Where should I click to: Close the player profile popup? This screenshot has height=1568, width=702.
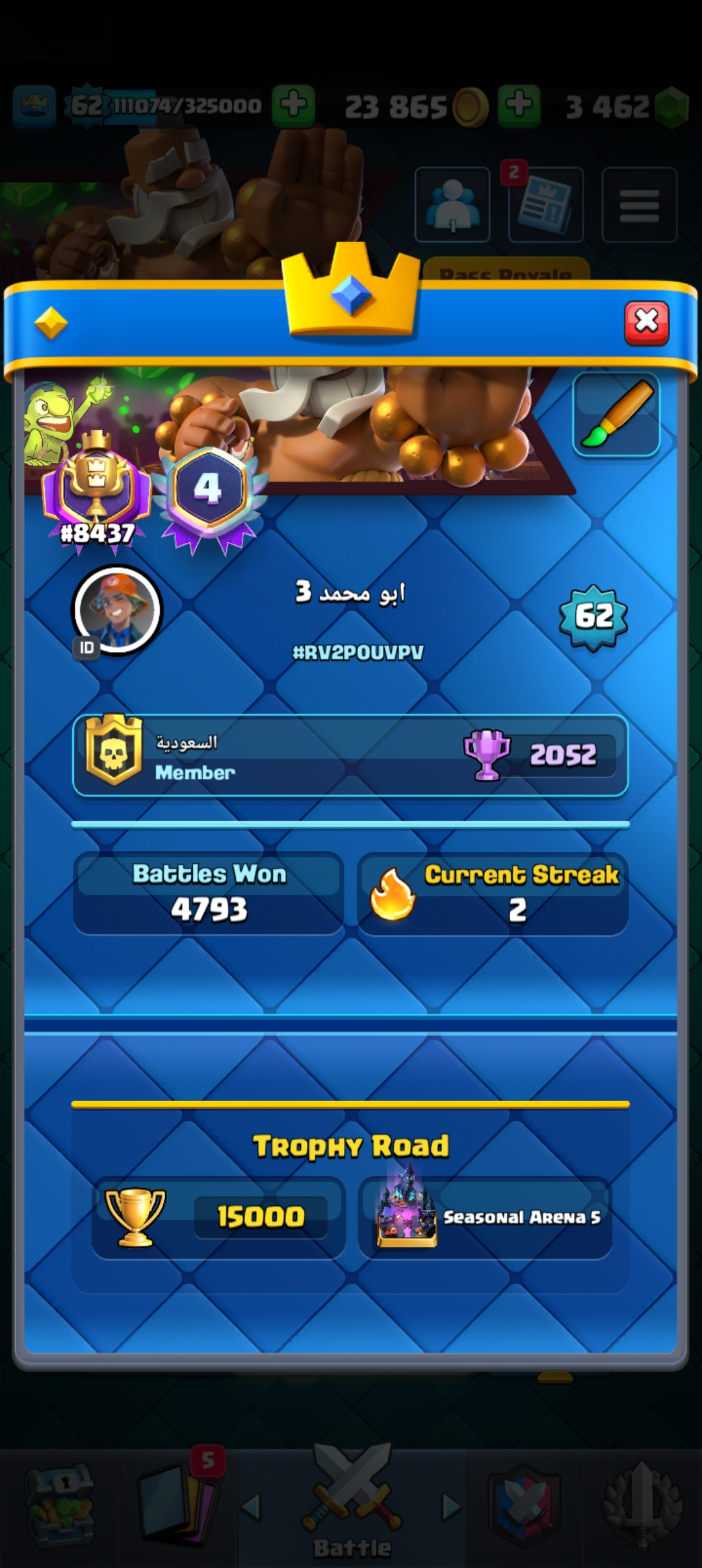pos(646,323)
